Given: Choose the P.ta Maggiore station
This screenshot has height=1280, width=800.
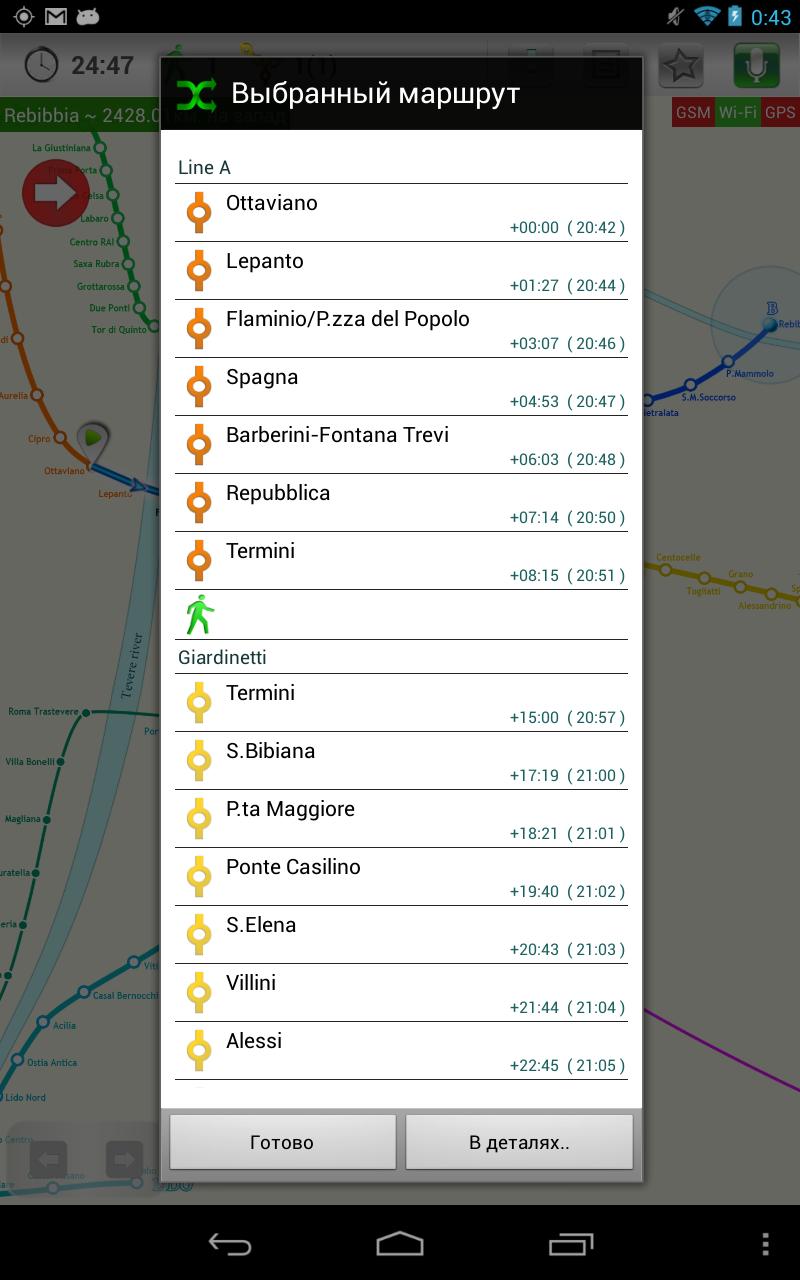Looking at the screenshot, I should [x=401, y=819].
